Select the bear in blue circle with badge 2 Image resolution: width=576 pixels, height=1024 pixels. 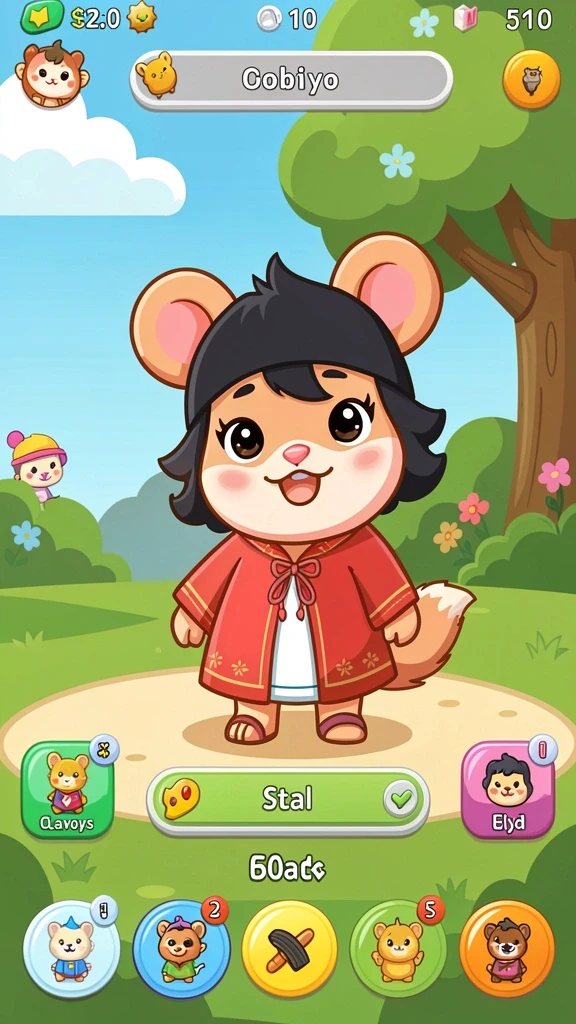[x=181, y=948]
